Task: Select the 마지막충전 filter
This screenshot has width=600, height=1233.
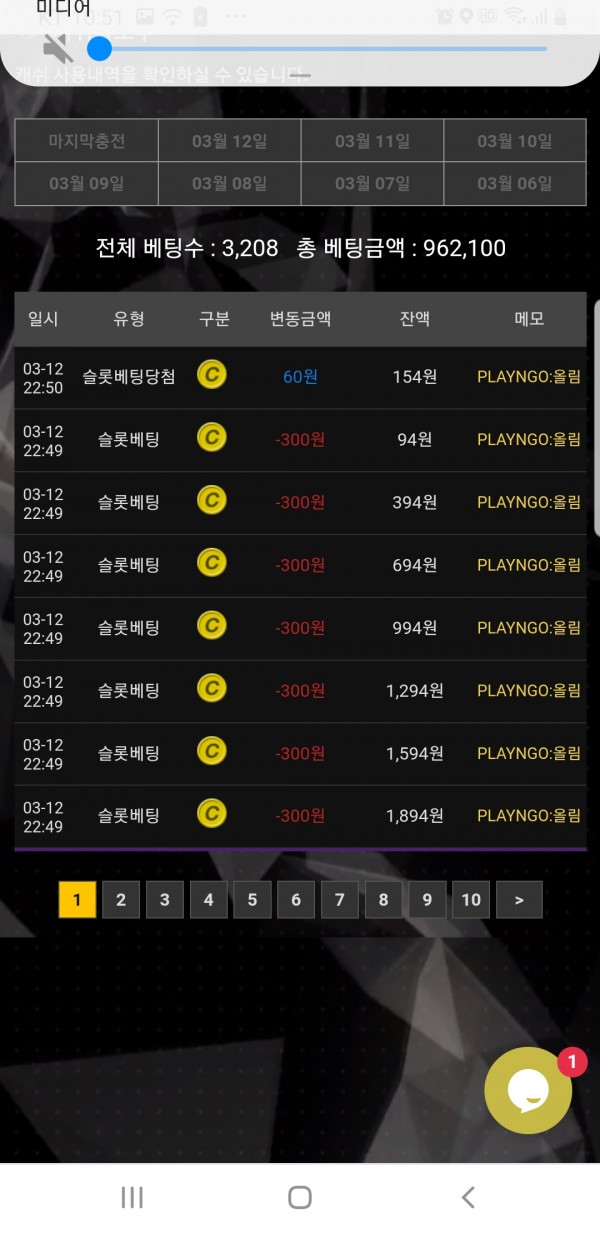Action: 87,141
